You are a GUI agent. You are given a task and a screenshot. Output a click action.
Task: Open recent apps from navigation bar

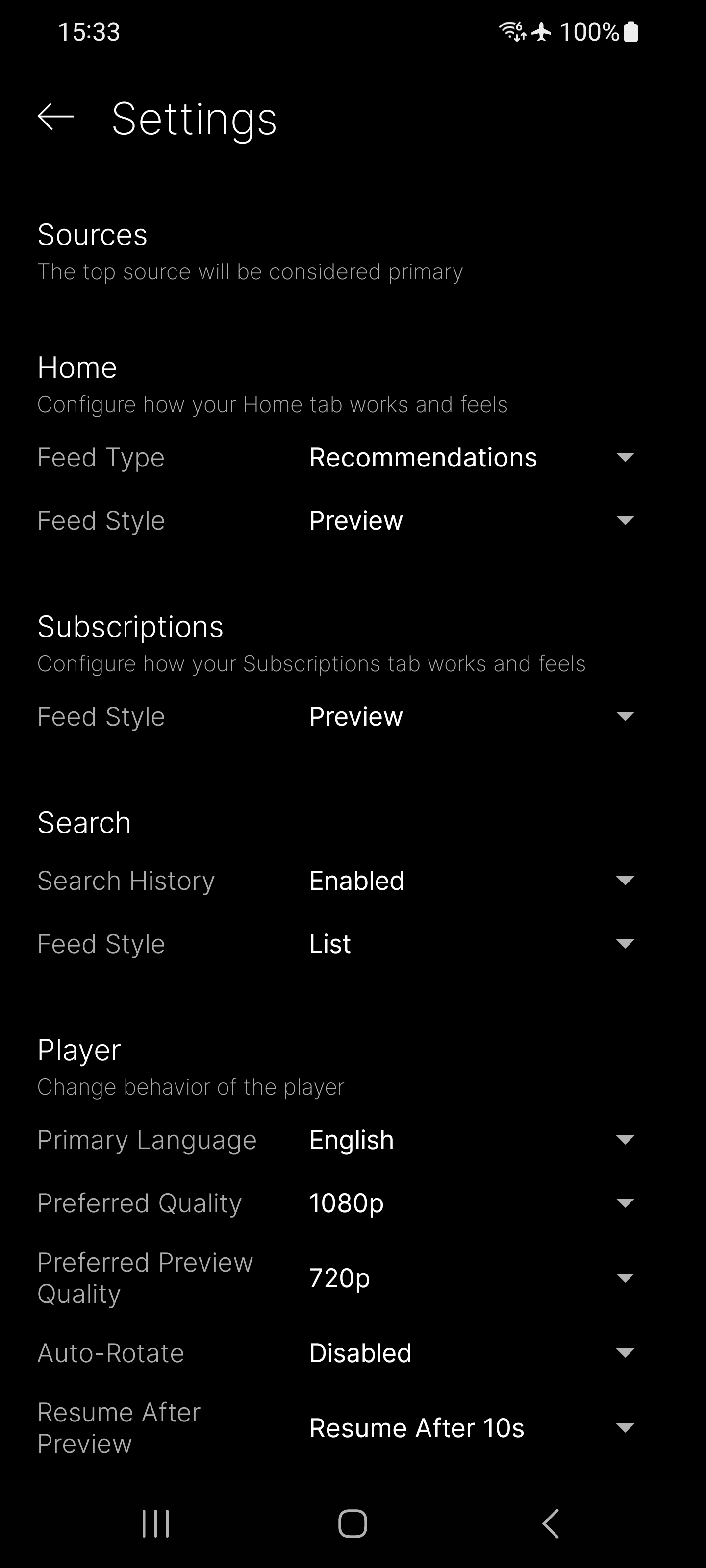pos(155,1524)
